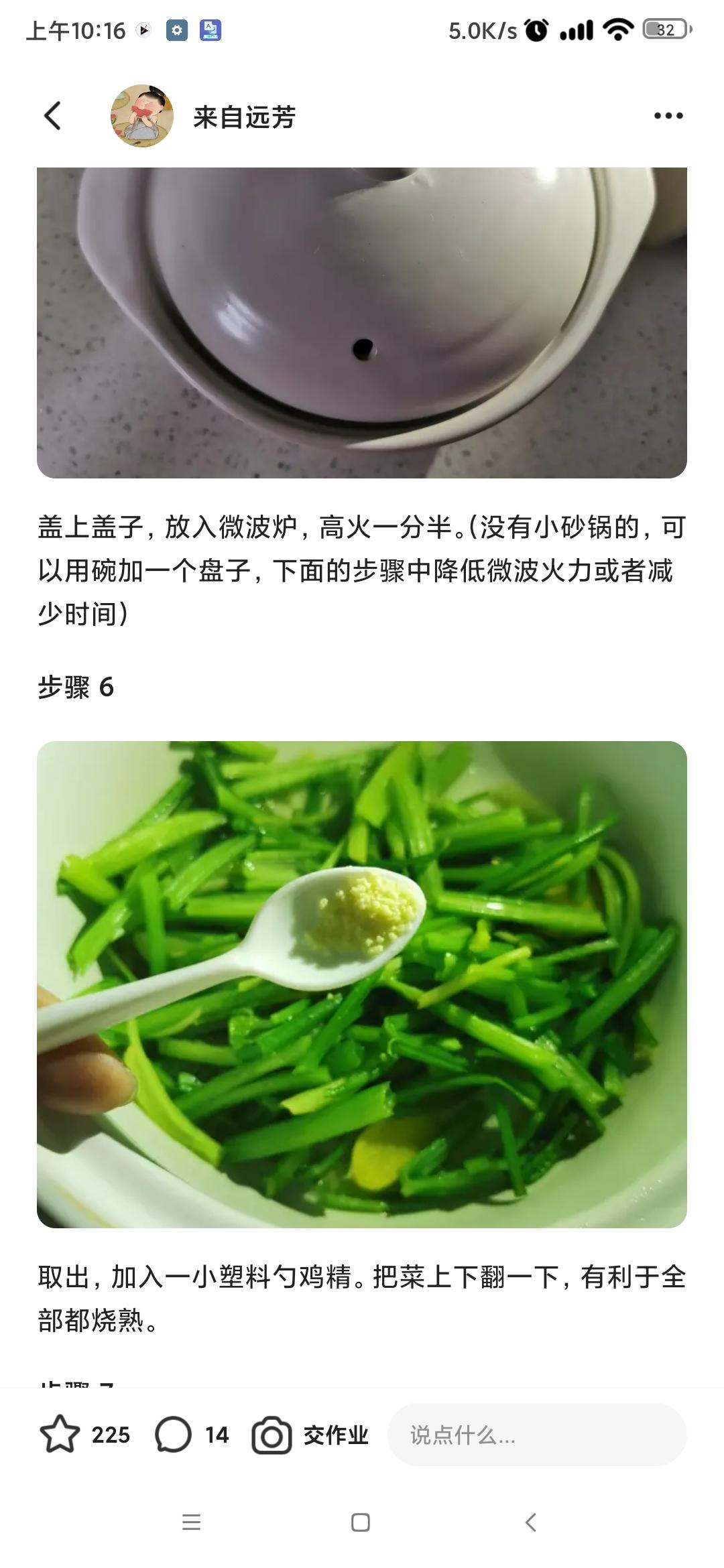Image resolution: width=724 pixels, height=1568 pixels.
Task: Favorite this recipe with the star icon
Action: (60, 1434)
